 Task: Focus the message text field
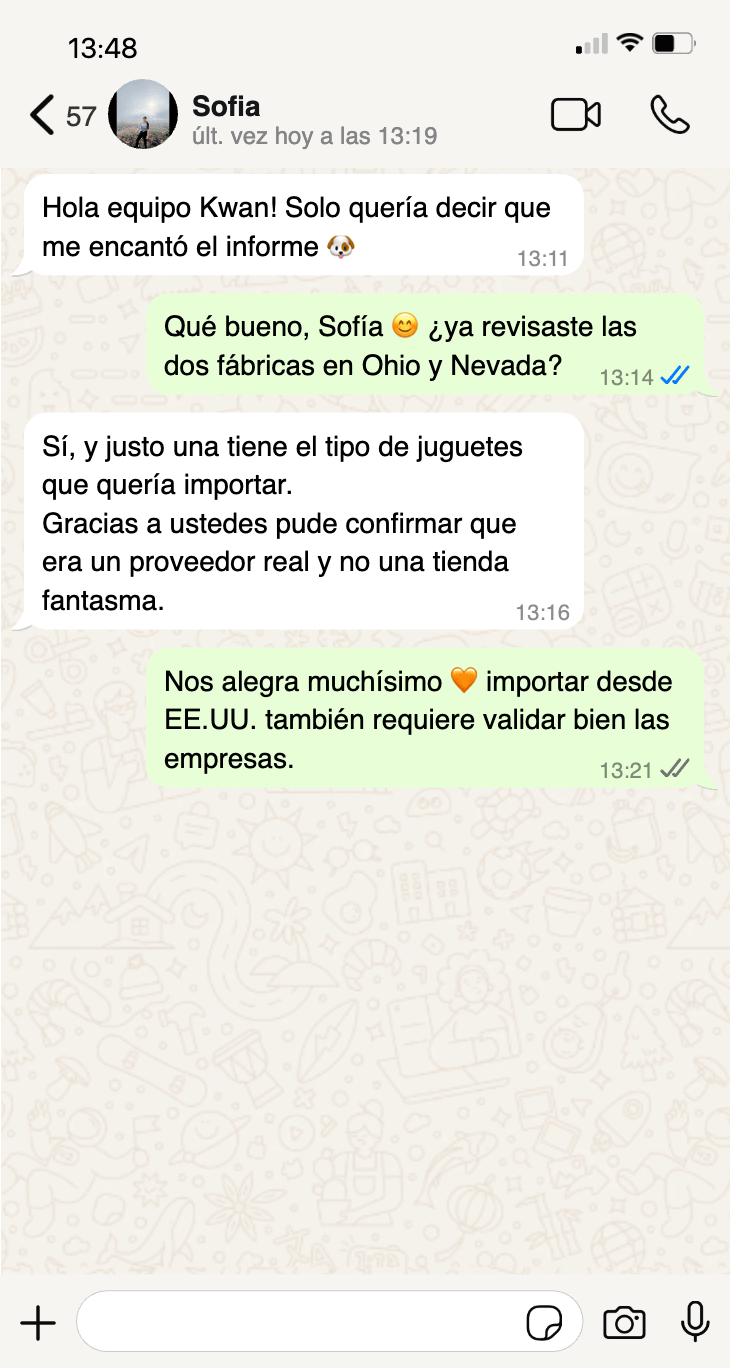[x=300, y=1323]
